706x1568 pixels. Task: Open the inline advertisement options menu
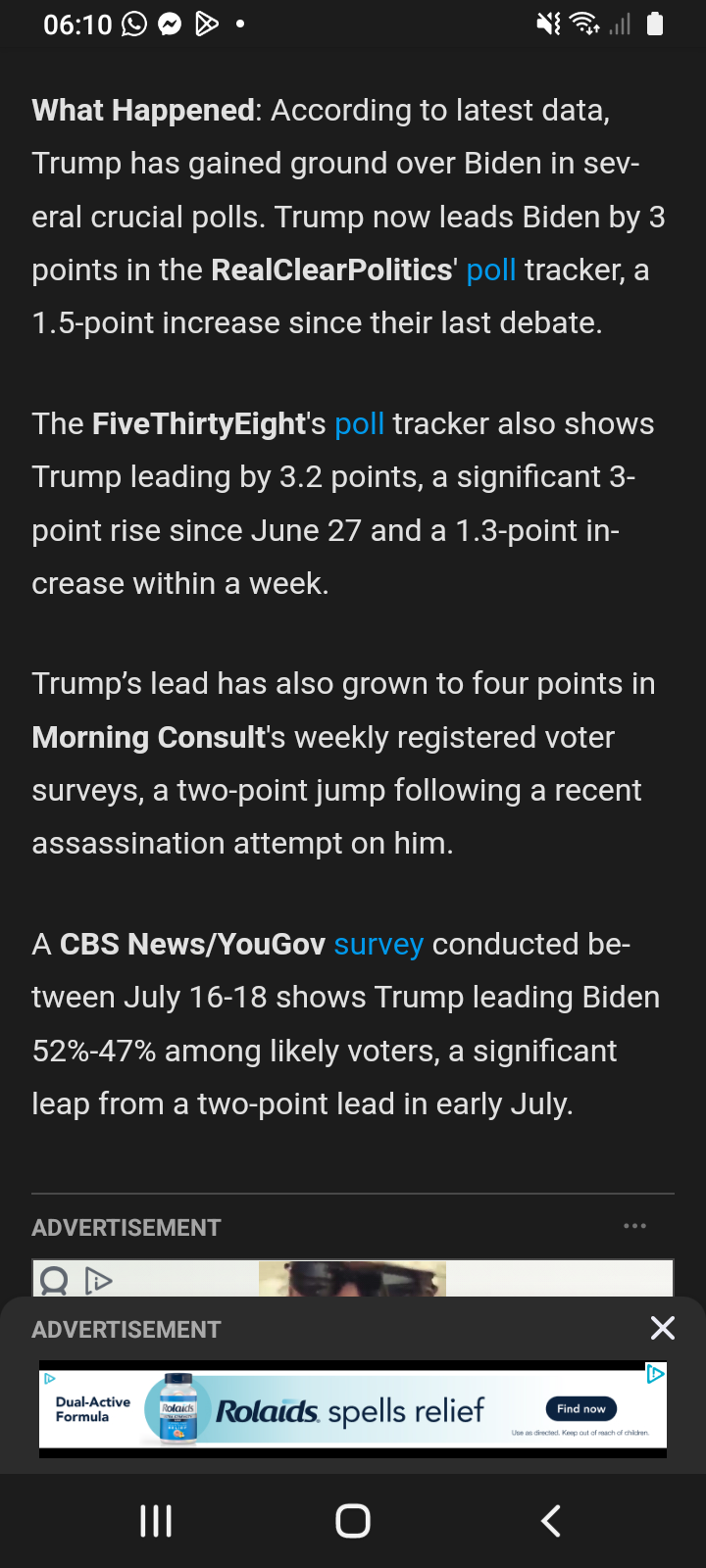[x=634, y=1226]
